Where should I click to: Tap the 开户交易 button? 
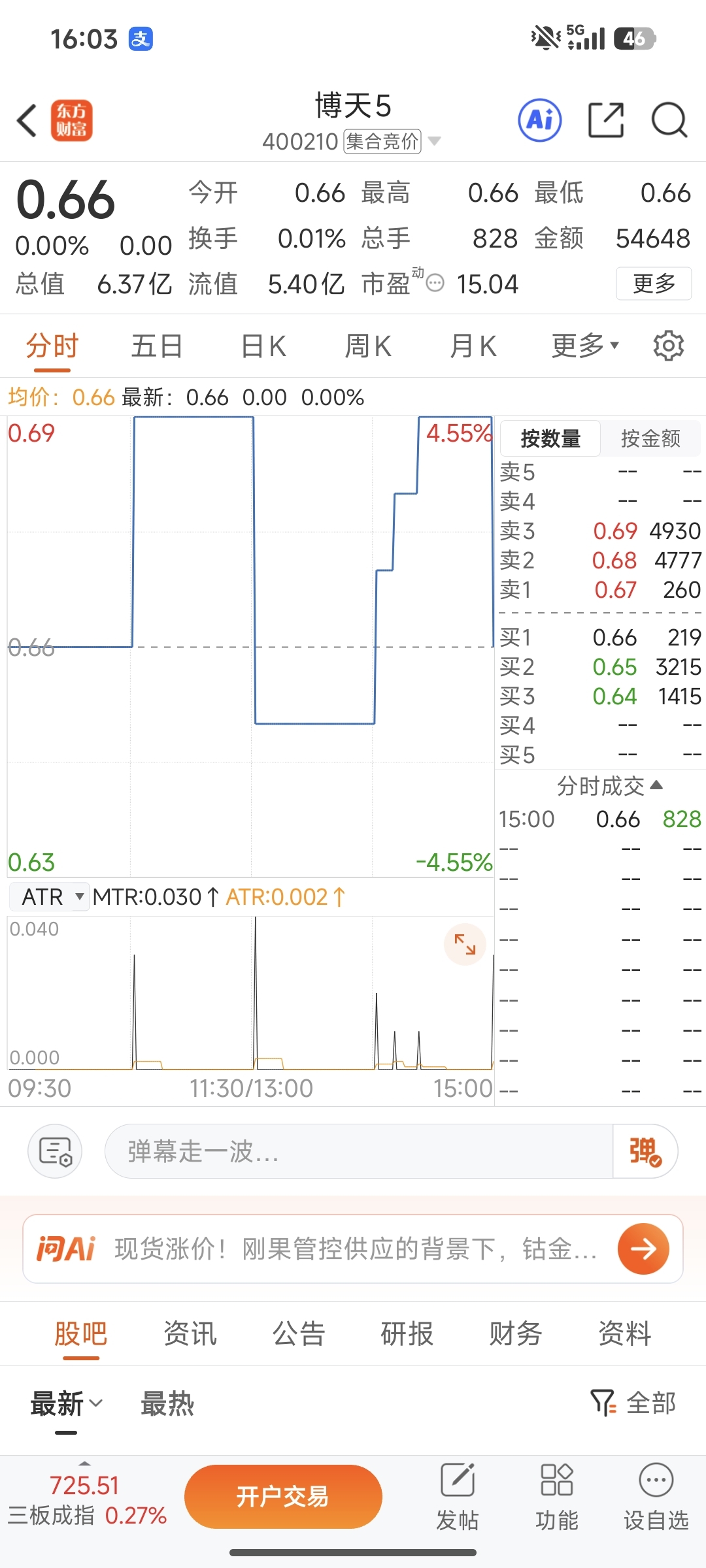[283, 1496]
